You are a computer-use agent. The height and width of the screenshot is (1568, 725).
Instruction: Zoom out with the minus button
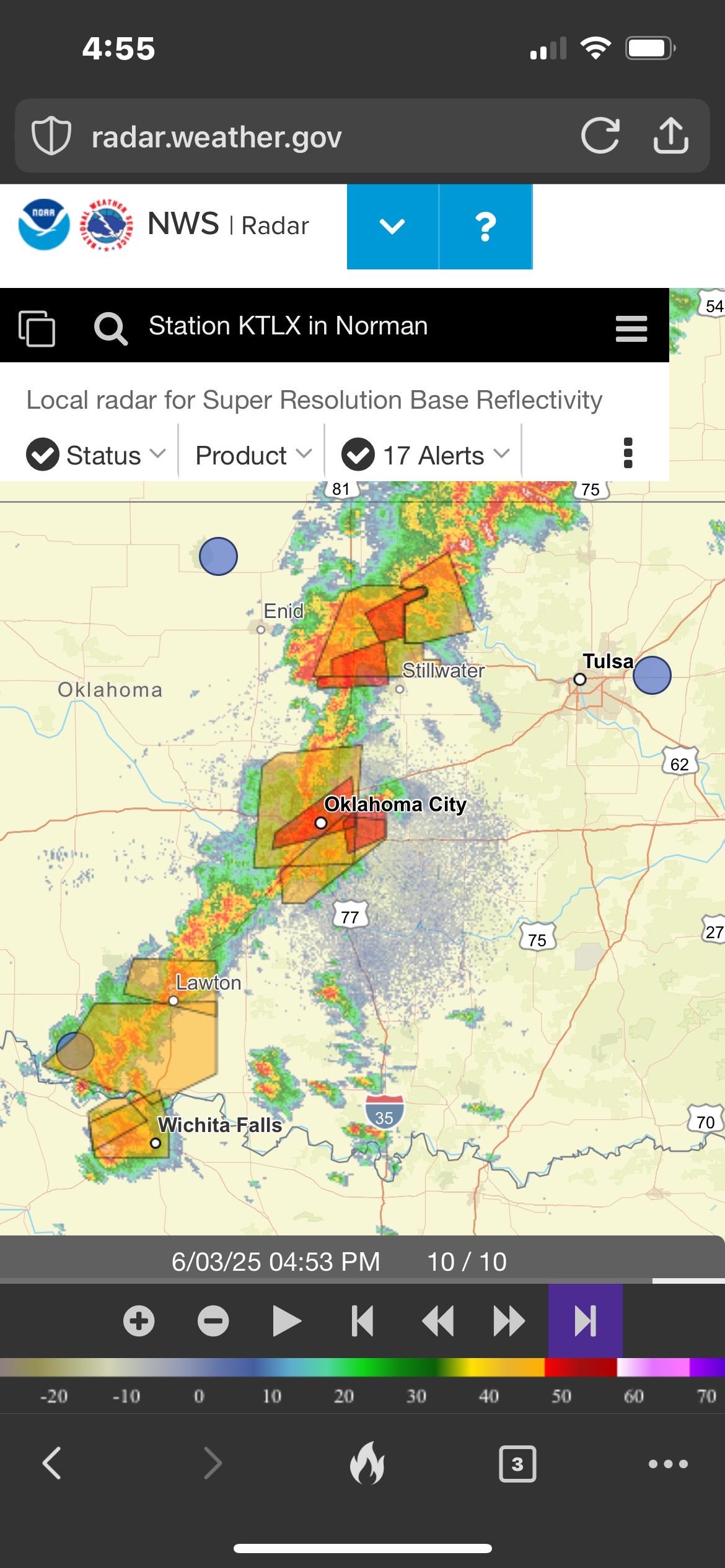coord(213,1321)
